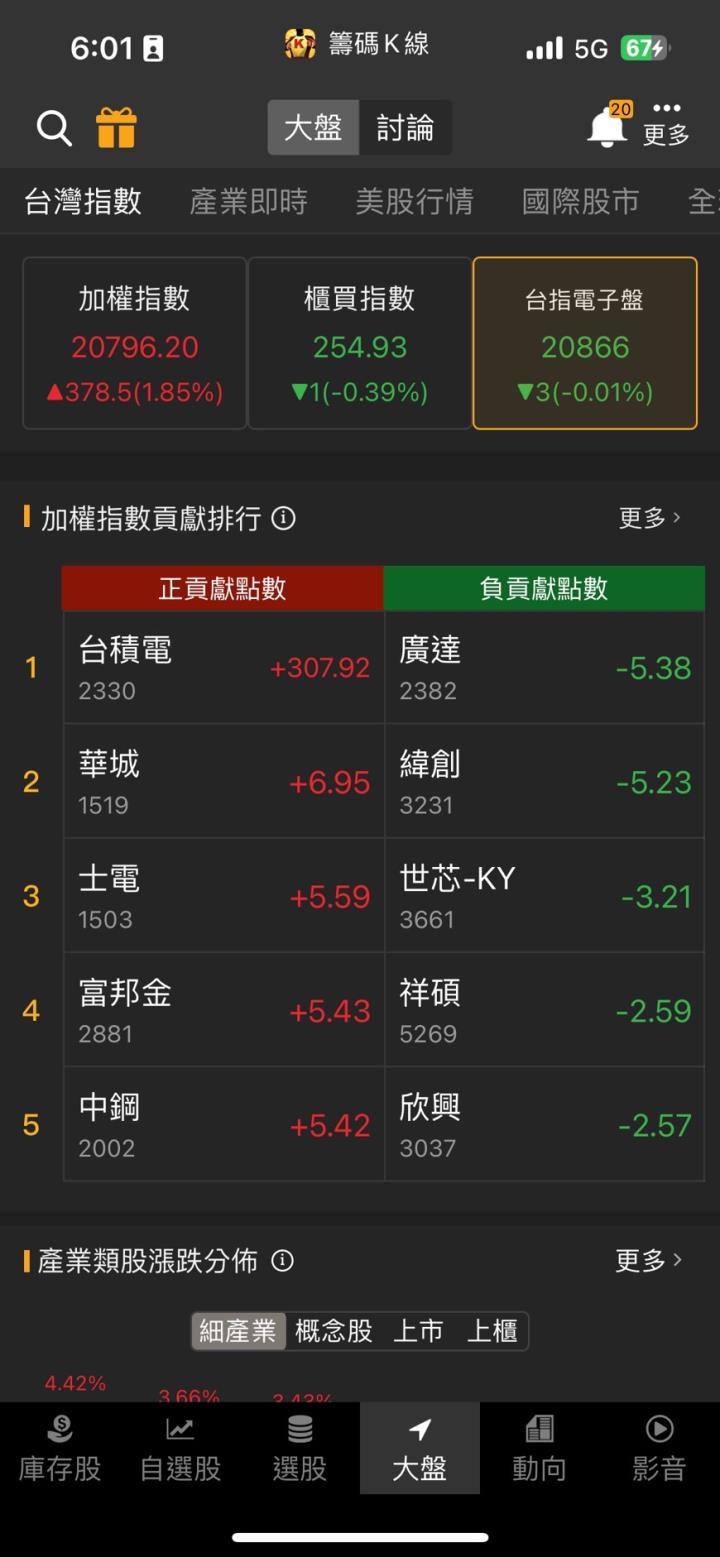This screenshot has height=1557, width=720.
Task: Open the 影音 bottom tab
Action: [x=659, y=1448]
